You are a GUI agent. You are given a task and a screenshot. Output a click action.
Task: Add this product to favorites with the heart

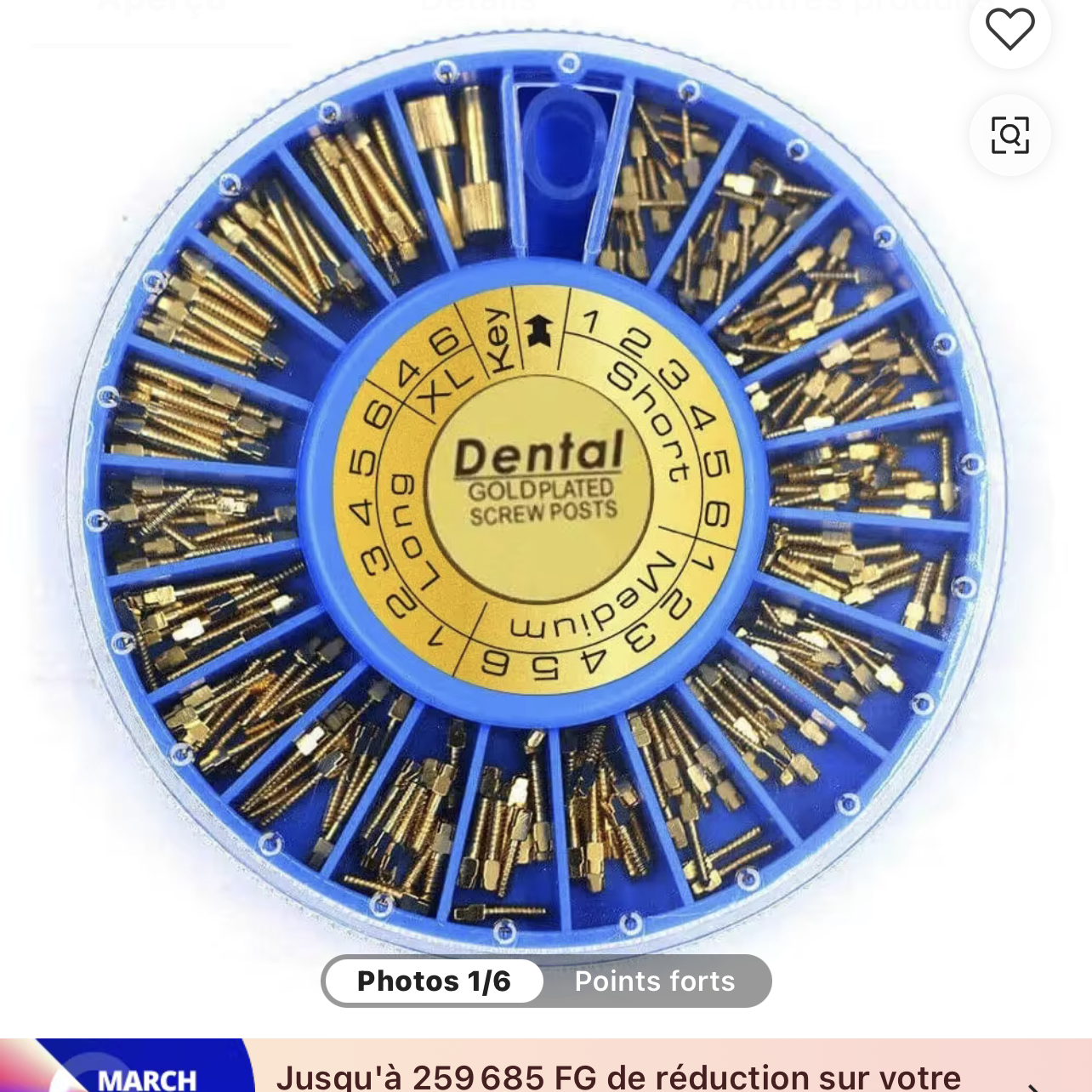(1010, 30)
